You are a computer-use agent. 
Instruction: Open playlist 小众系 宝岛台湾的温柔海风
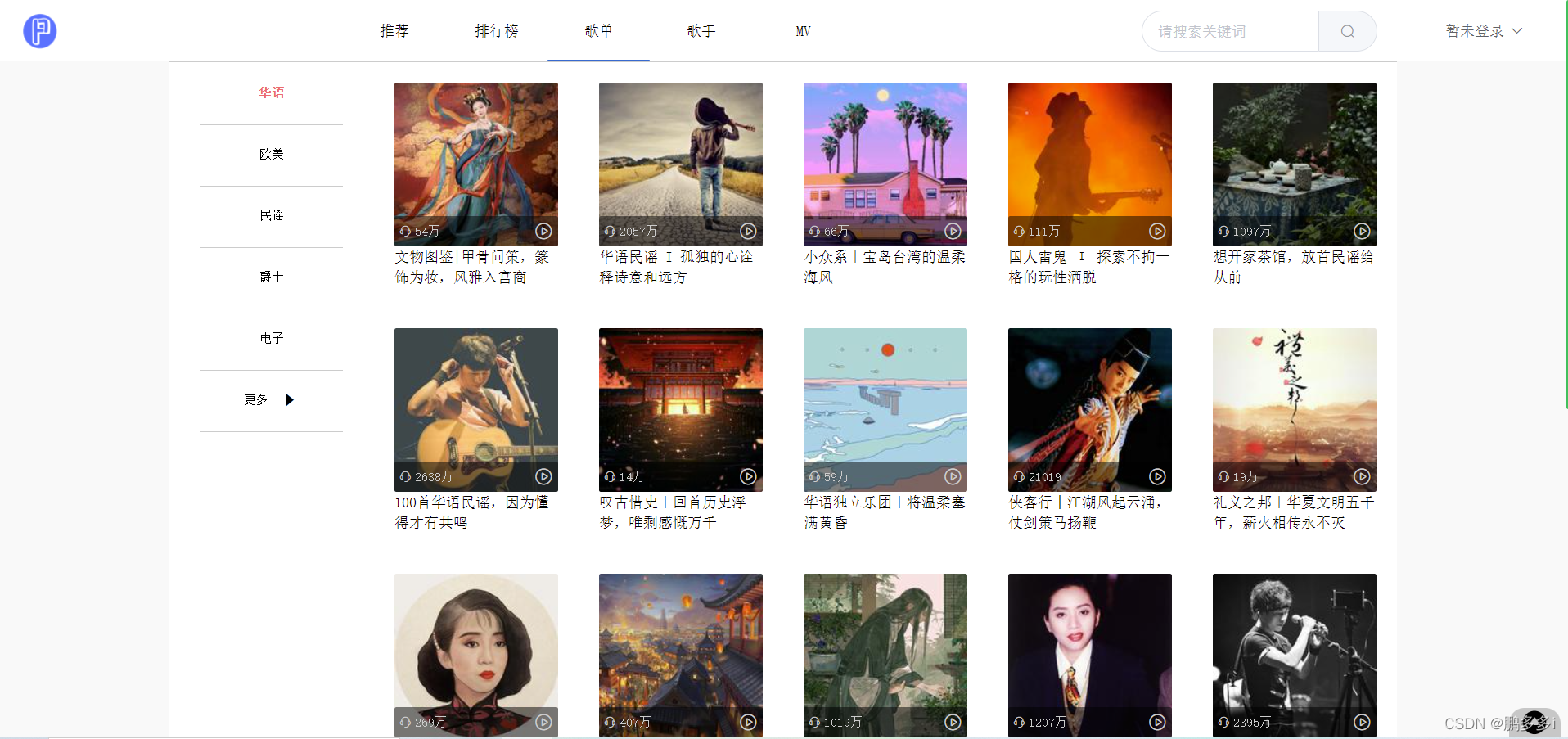coord(885,164)
